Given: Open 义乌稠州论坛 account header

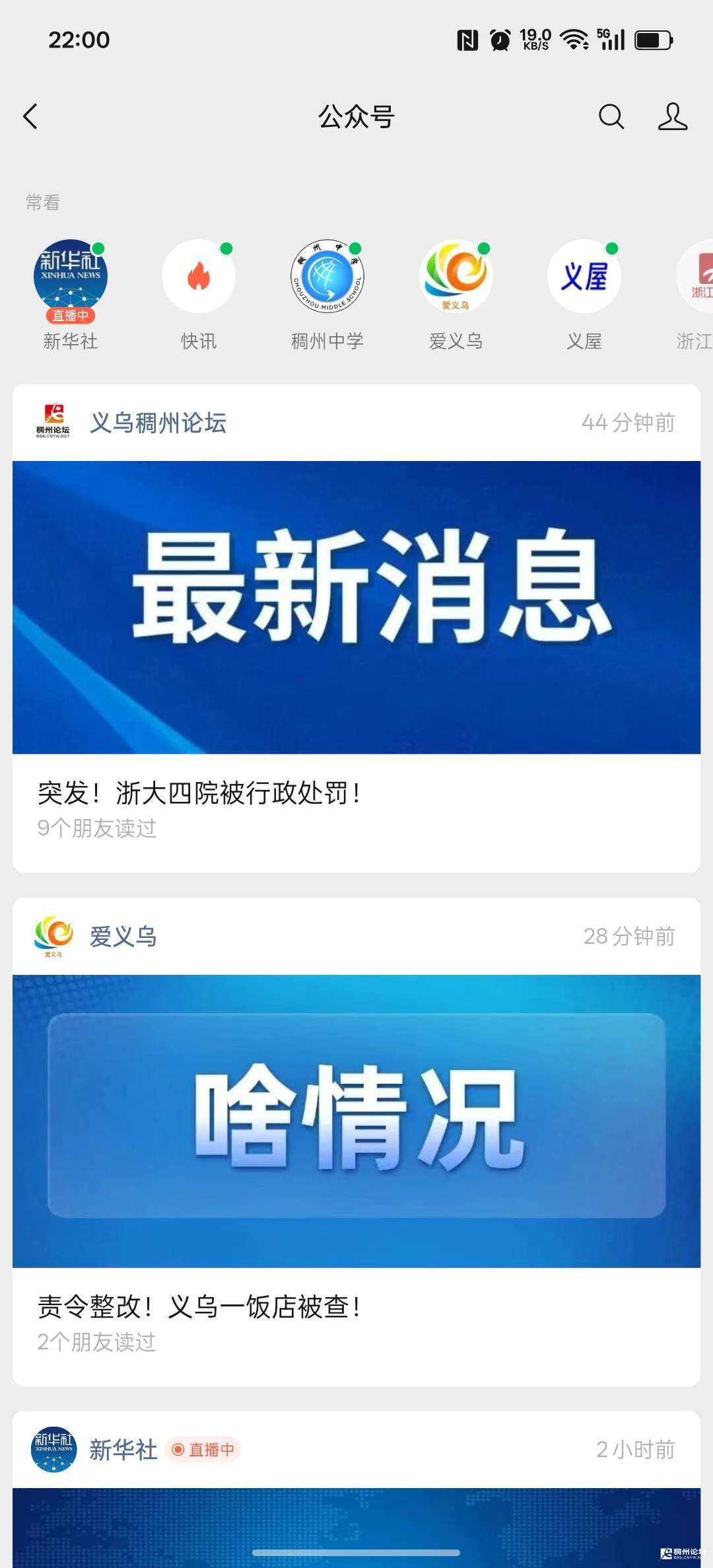Looking at the screenshot, I should pyautogui.click(x=157, y=423).
